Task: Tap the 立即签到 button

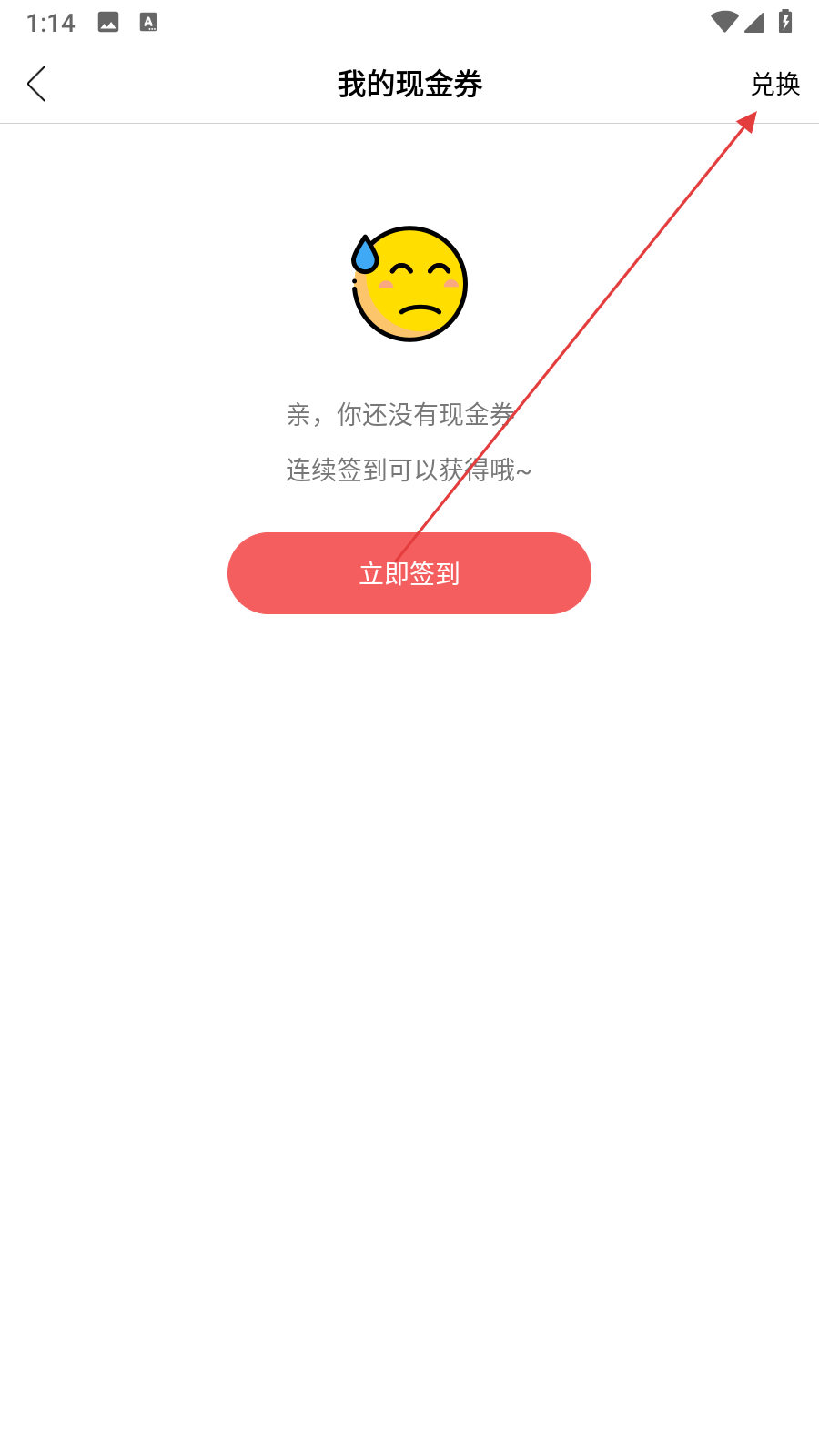Action: [409, 573]
